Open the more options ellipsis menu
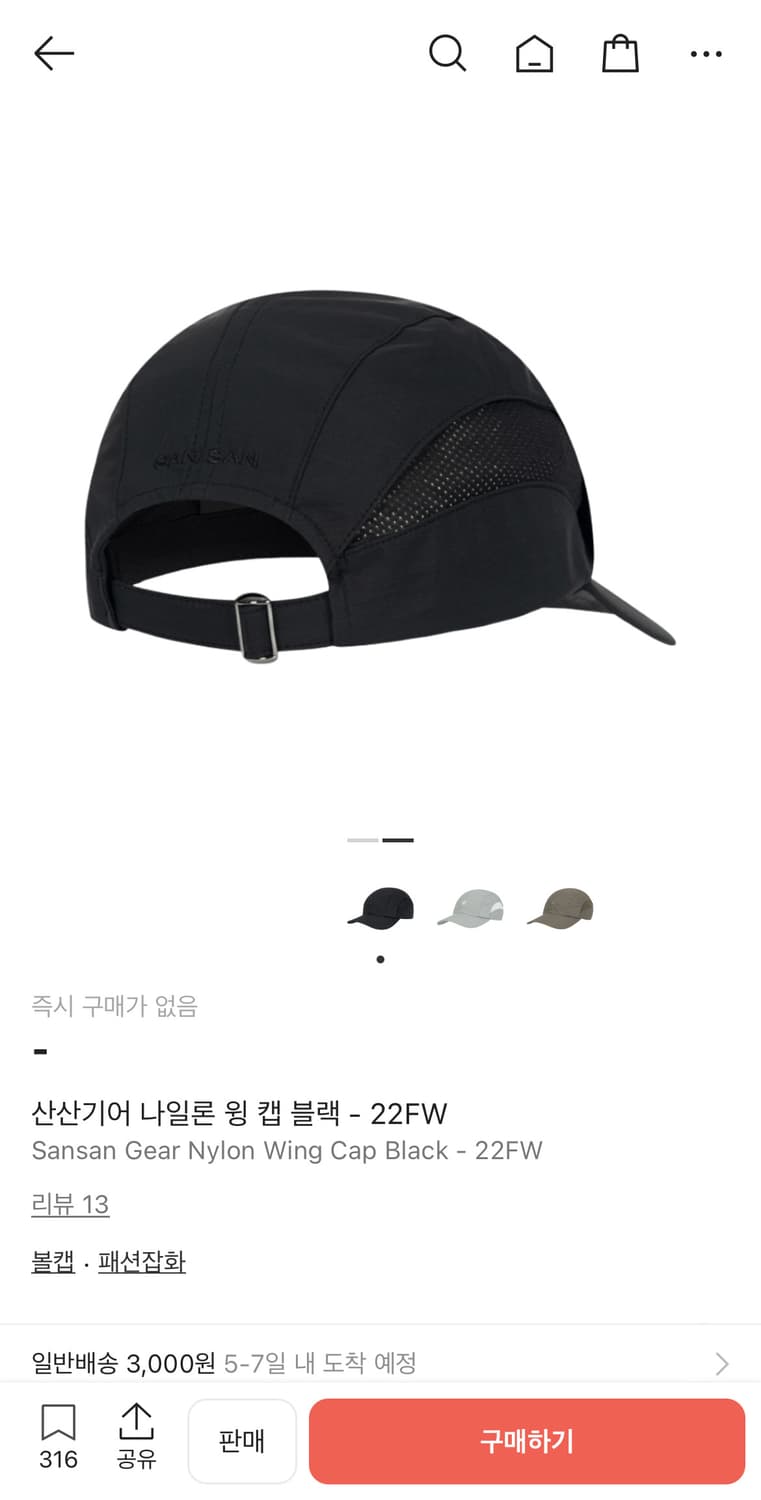This screenshot has width=761, height=1500. click(706, 54)
